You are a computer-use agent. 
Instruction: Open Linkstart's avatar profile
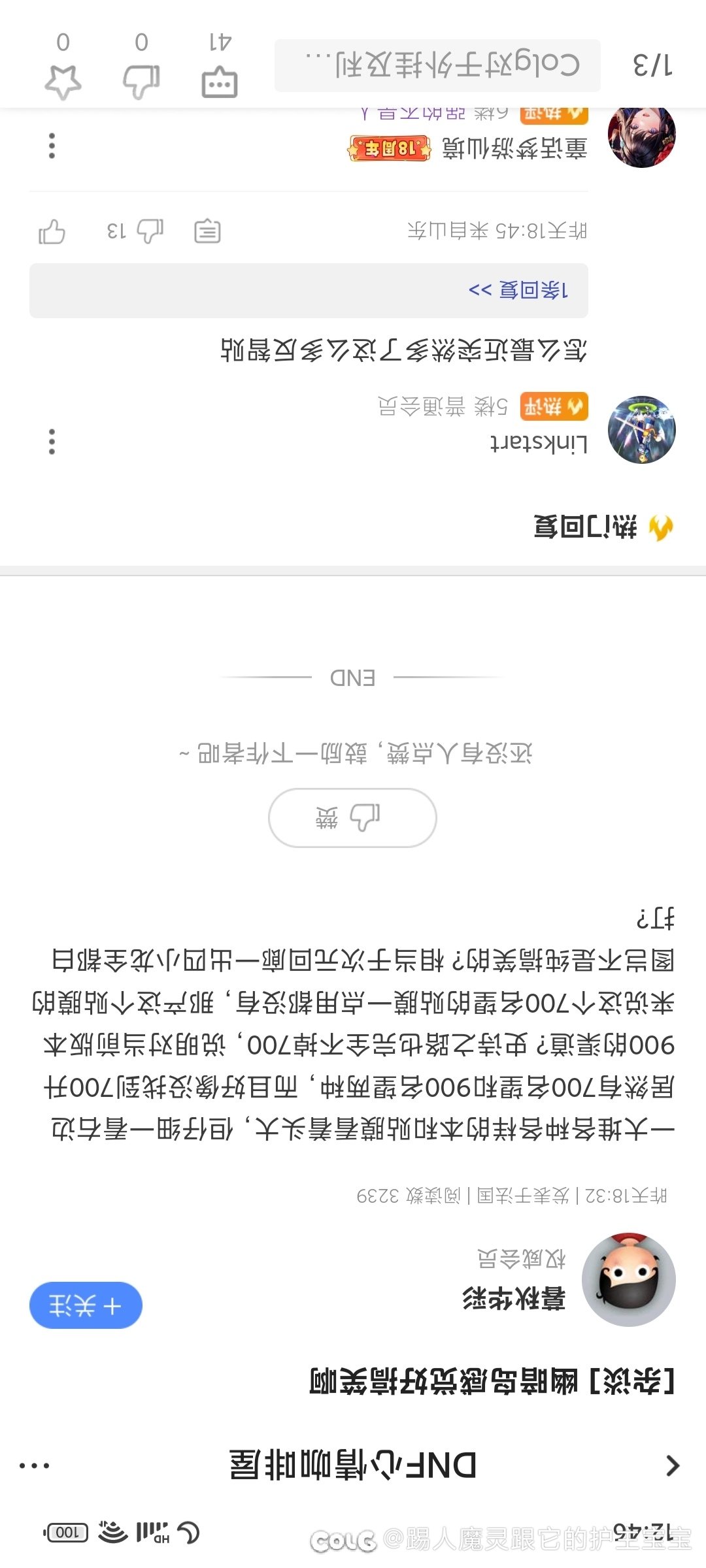click(x=641, y=429)
